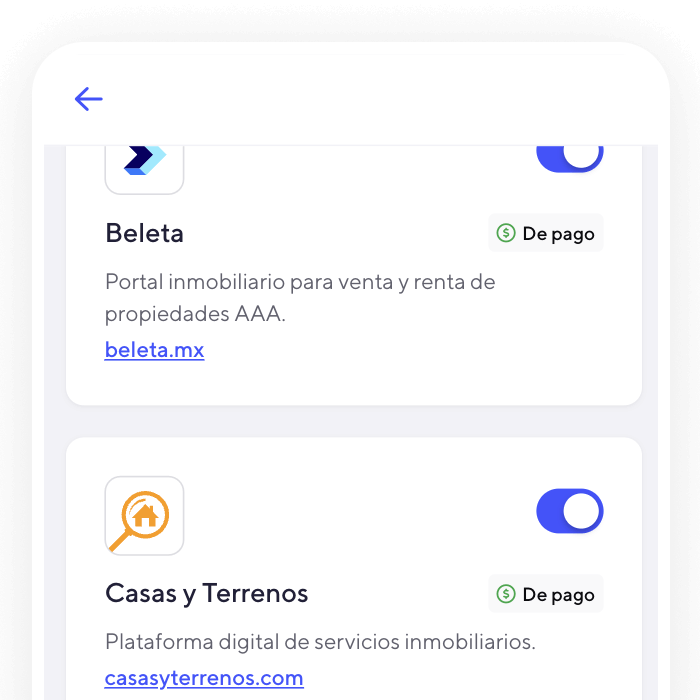This screenshot has width=700, height=700.
Task: Toggle the Beleta portal switch
Action: pyautogui.click(x=570, y=157)
